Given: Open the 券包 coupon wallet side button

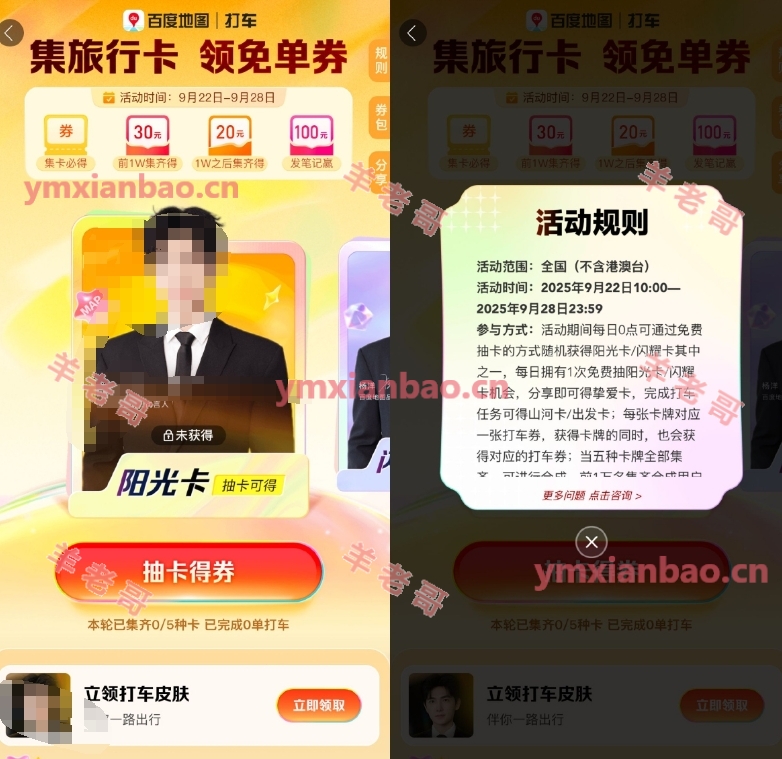Looking at the screenshot, I should click(x=381, y=116).
